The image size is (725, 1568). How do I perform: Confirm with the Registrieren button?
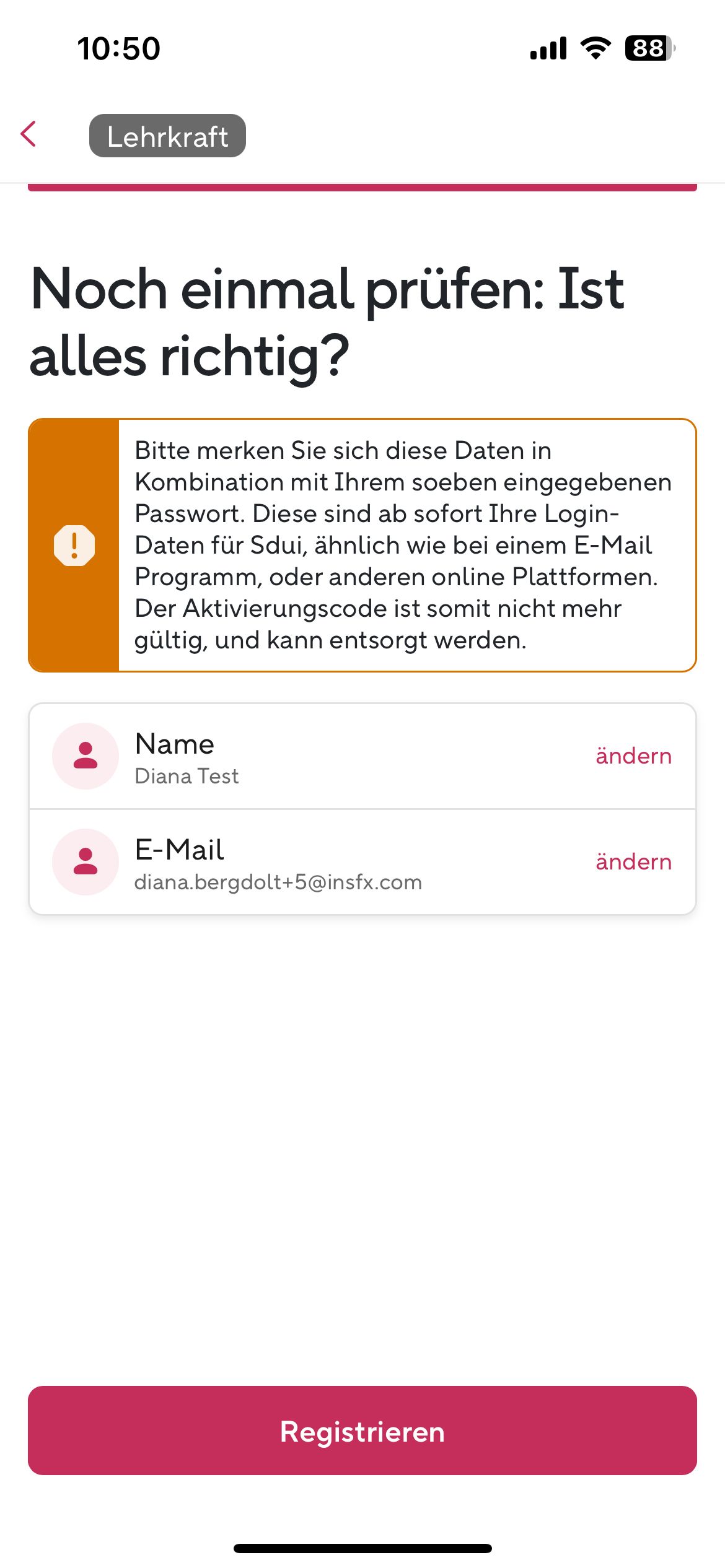click(362, 1431)
